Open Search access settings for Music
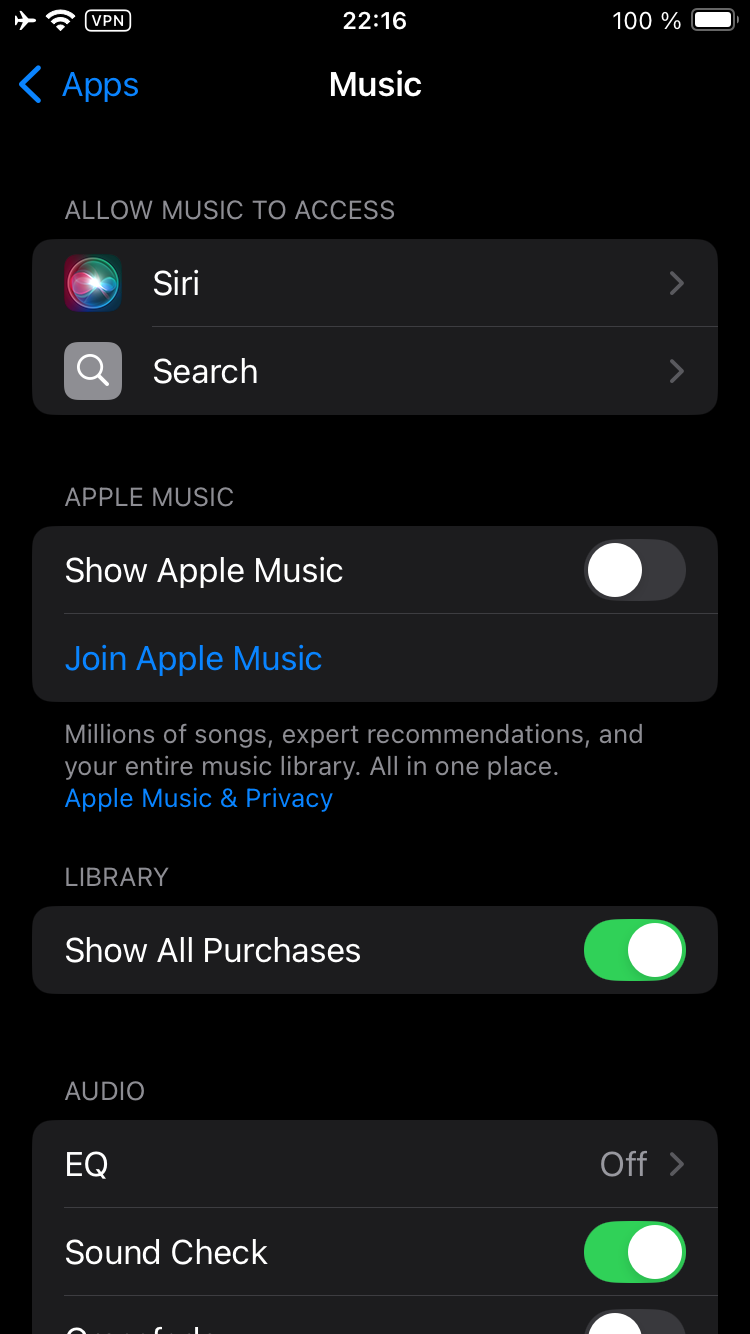Viewport: 750px width, 1334px height. coord(375,371)
